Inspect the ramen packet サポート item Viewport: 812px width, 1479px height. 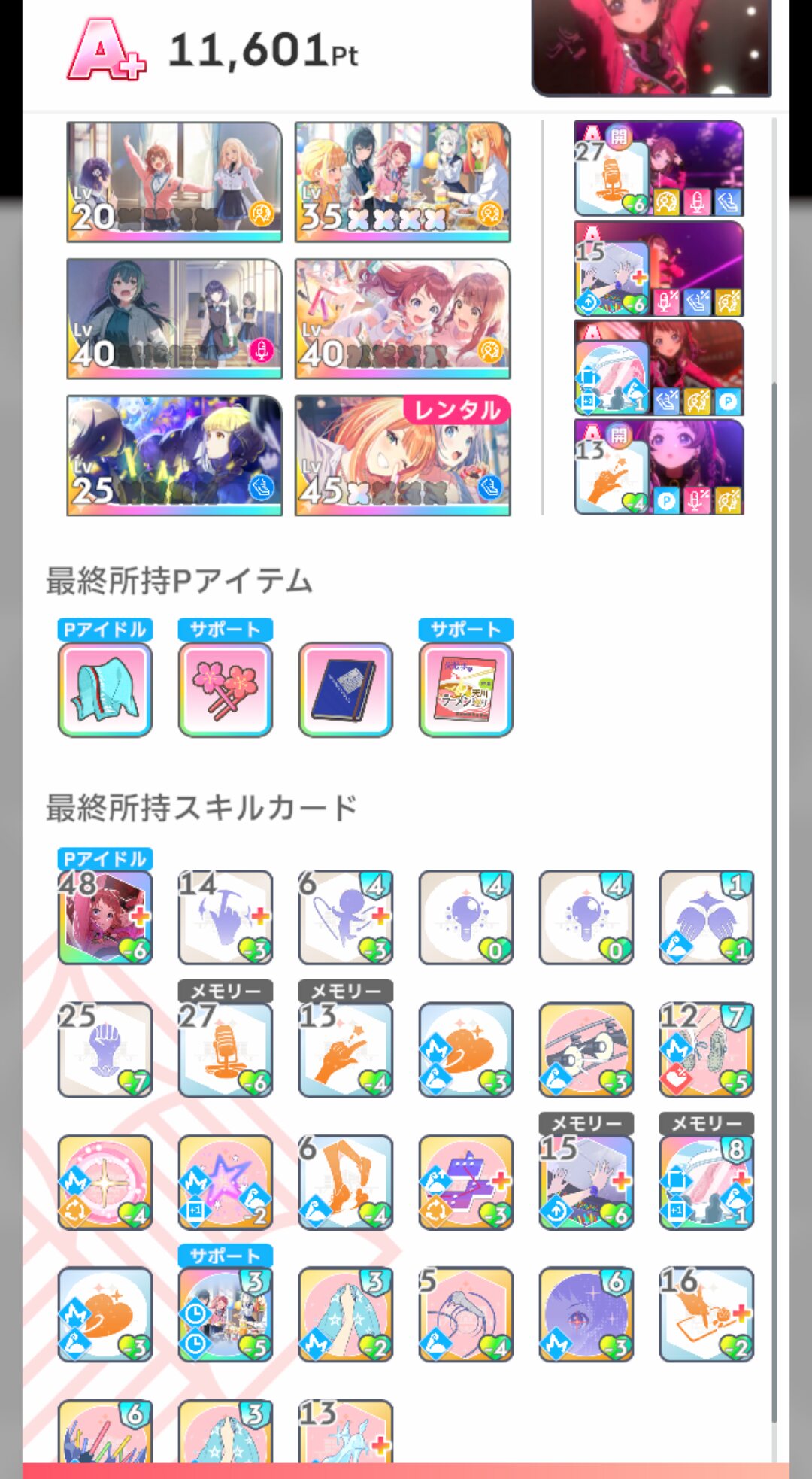pos(466,690)
